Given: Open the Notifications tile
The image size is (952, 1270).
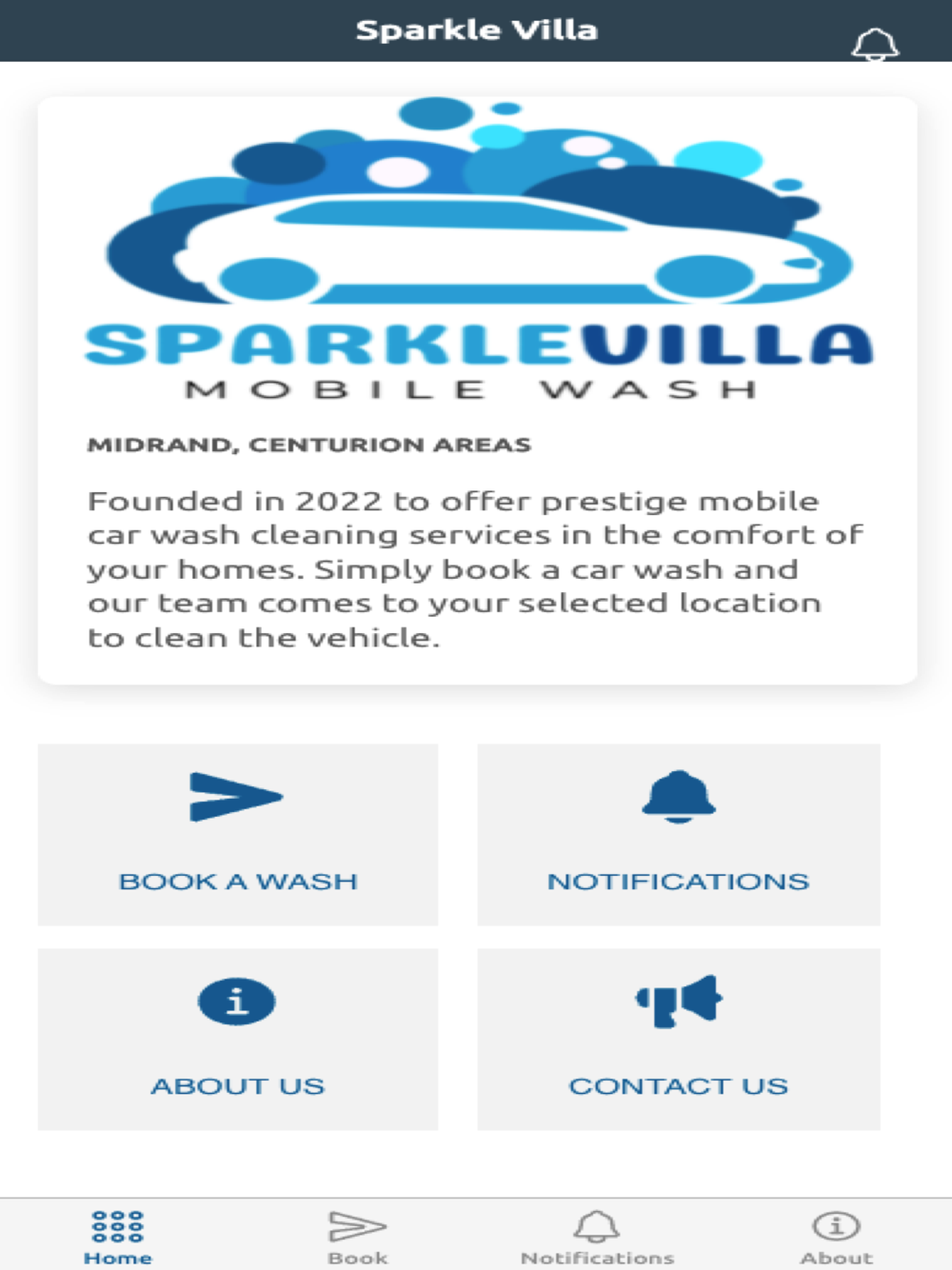Looking at the screenshot, I should 678,834.
